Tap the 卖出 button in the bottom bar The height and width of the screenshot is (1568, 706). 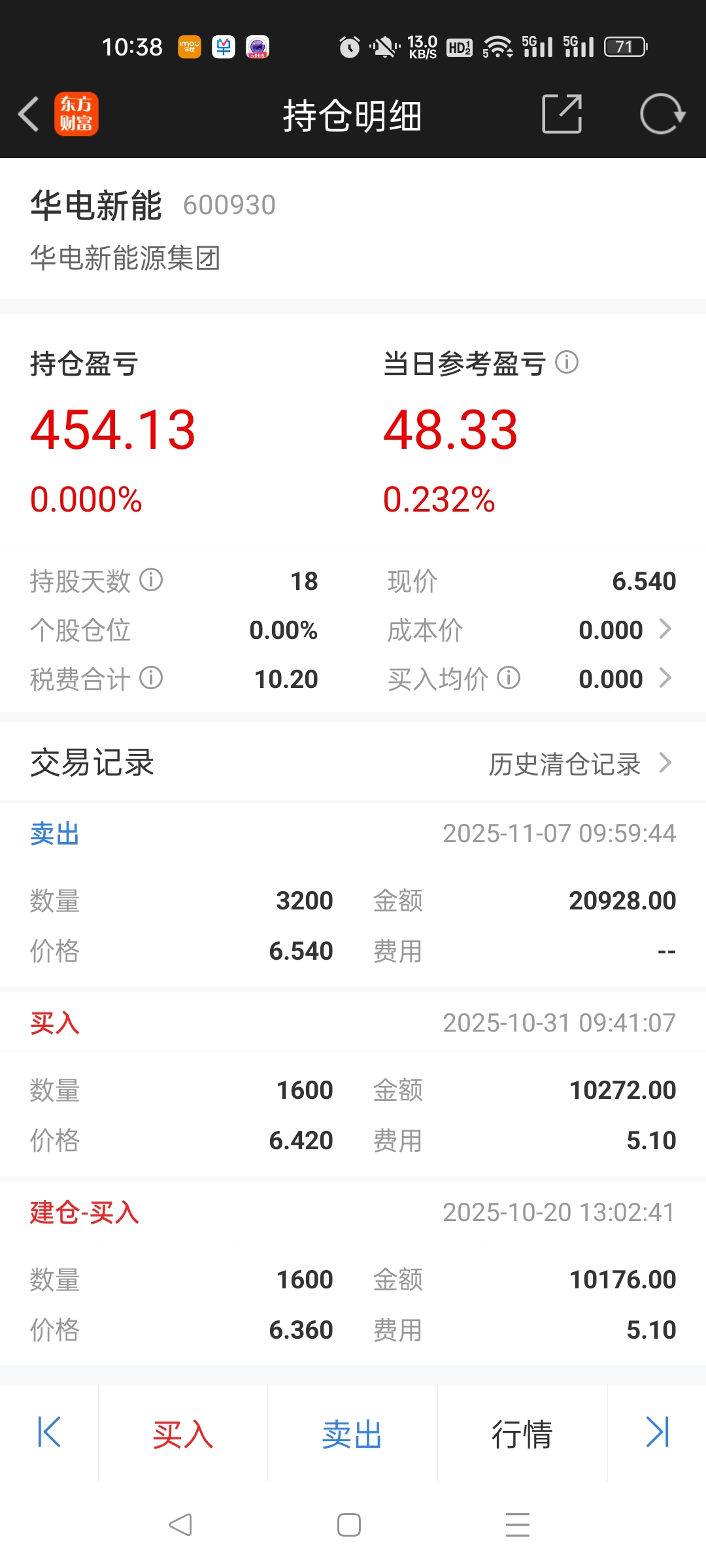[352, 1434]
